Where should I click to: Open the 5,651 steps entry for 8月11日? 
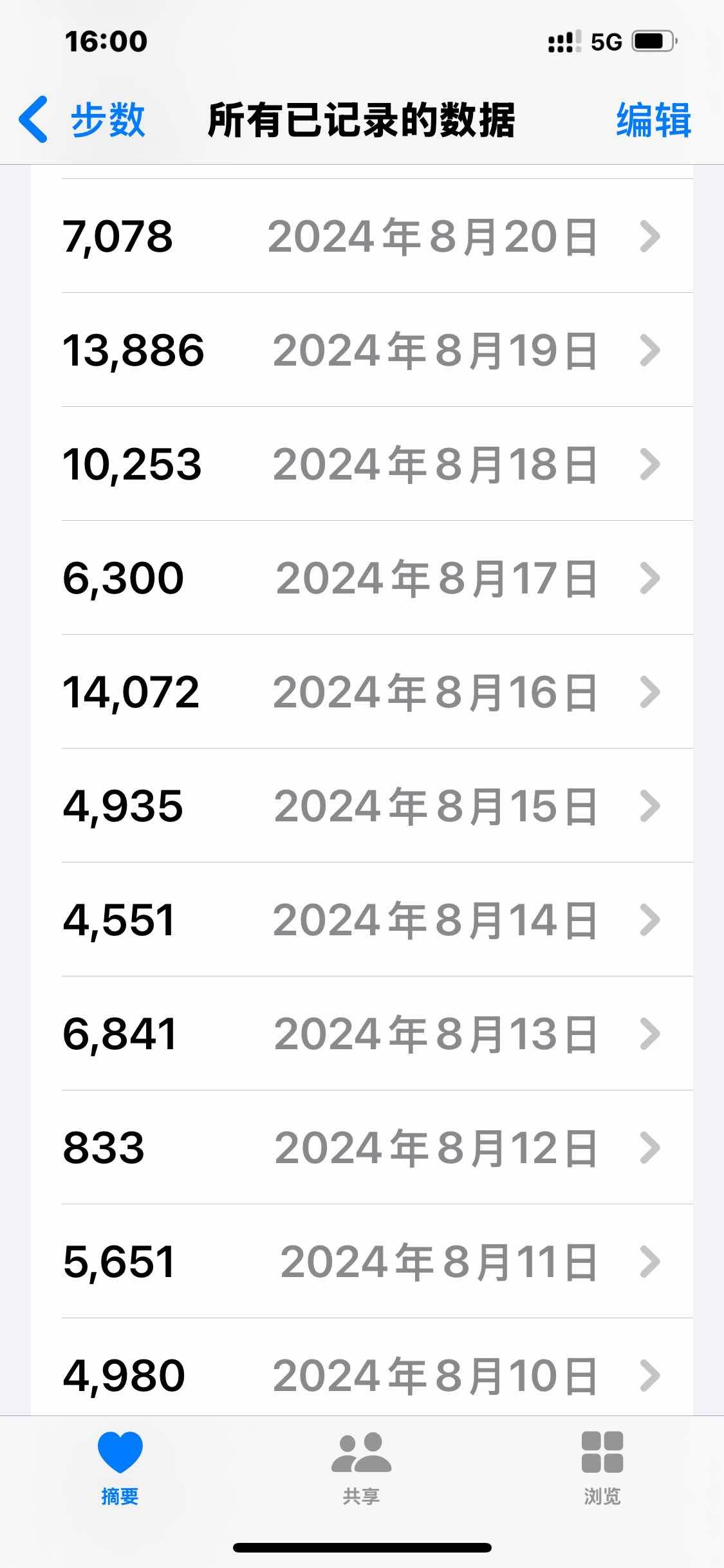[362, 1262]
